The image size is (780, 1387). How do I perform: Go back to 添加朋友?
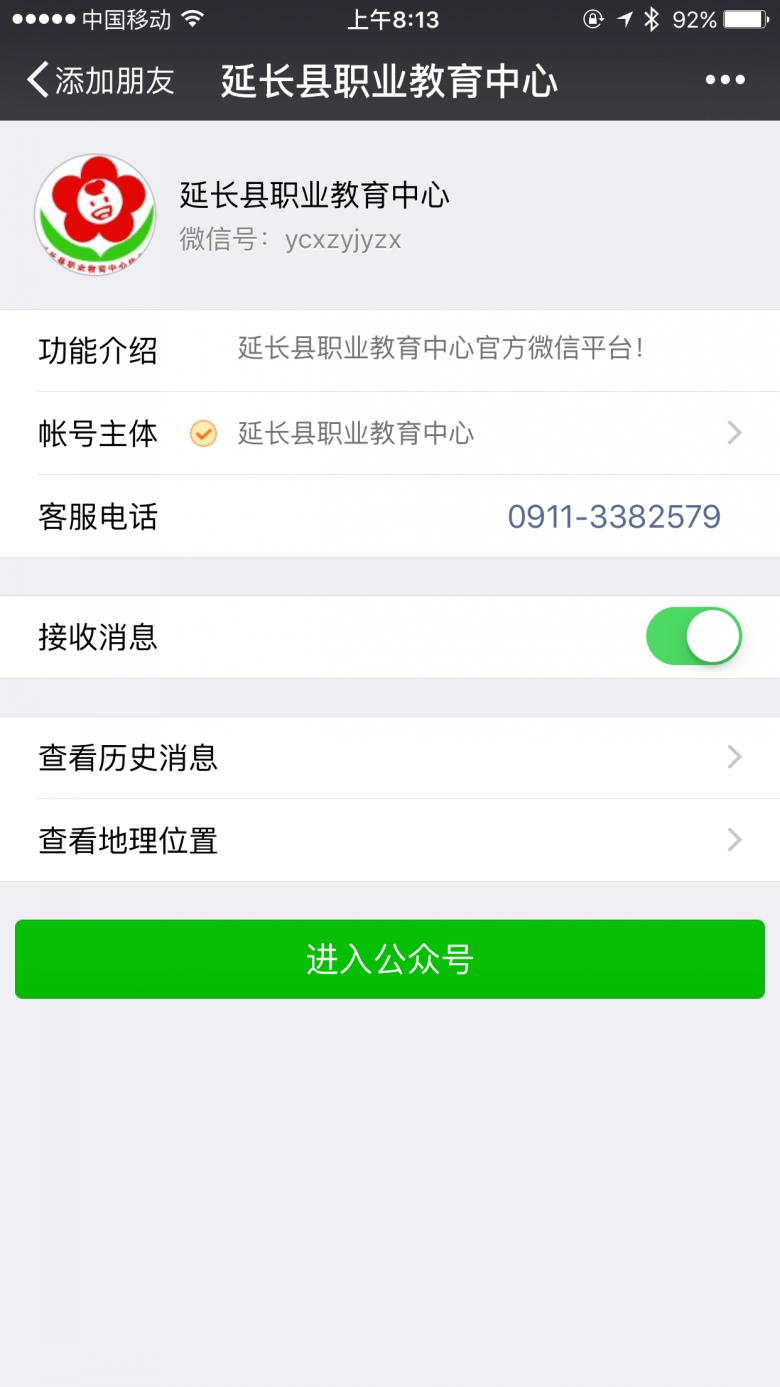[x=100, y=81]
